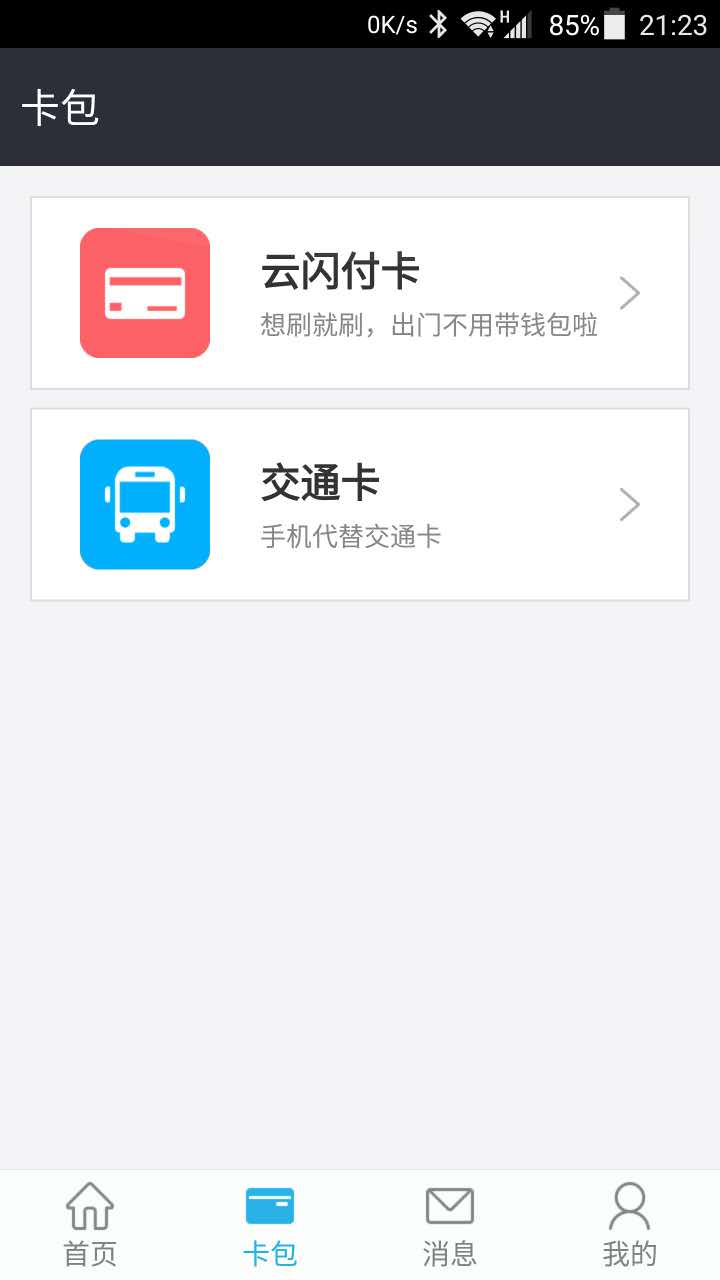Screen dimensions: 720x1280
Task: Tap the blue 交通卡 bus icon
Action: [x=144, y=504]
